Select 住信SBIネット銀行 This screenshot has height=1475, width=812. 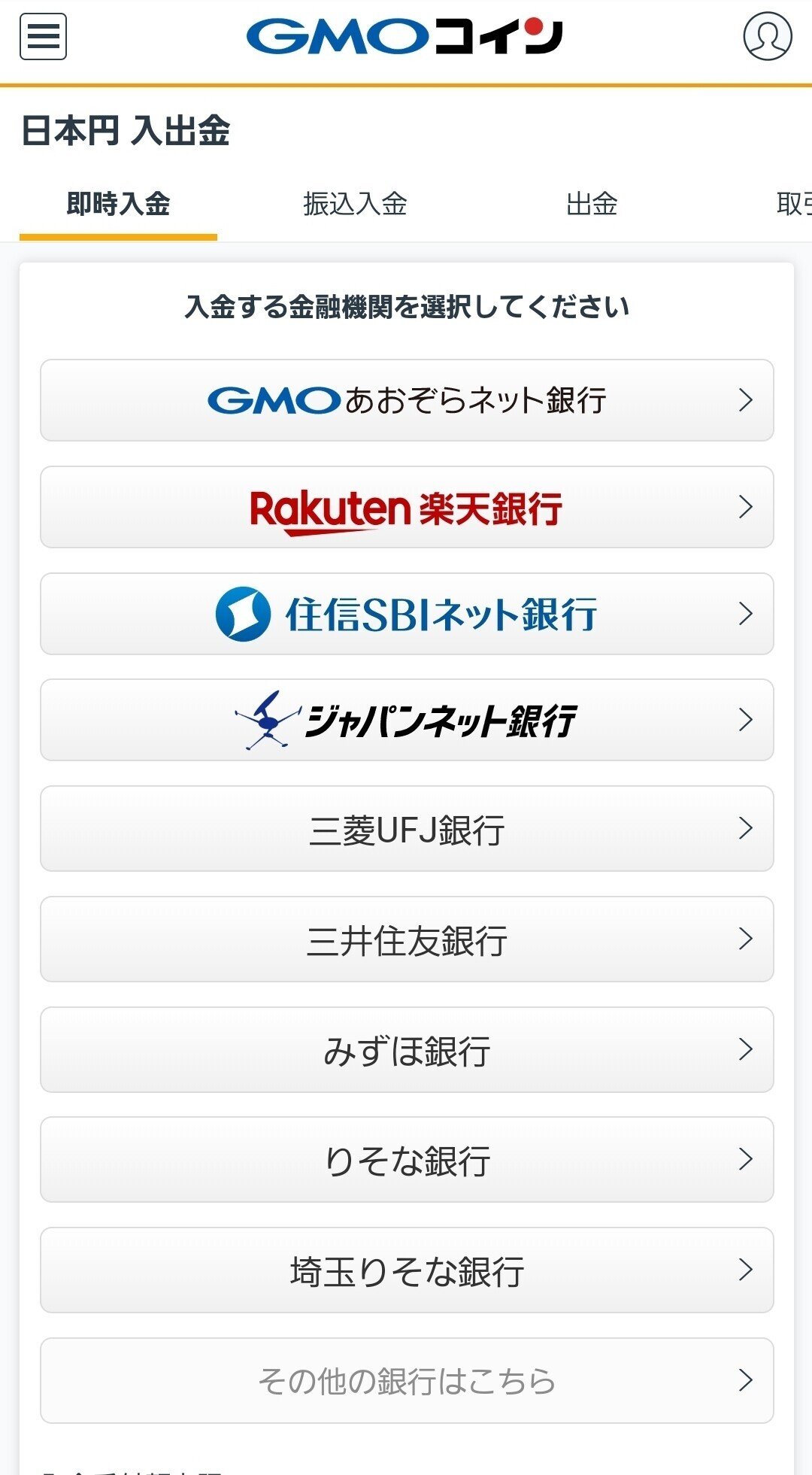[x=407, y=614]
